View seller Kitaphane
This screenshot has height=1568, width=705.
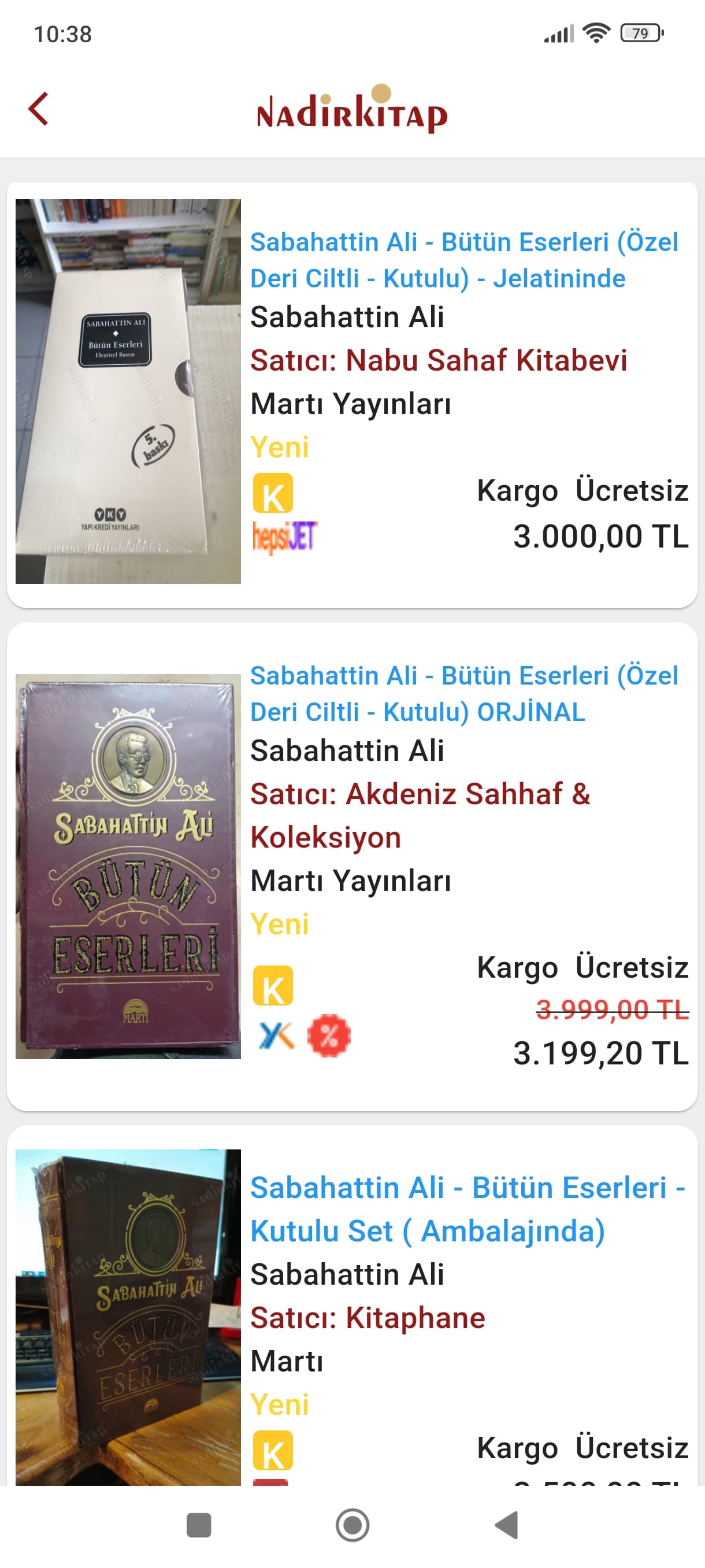point(368,1317)
